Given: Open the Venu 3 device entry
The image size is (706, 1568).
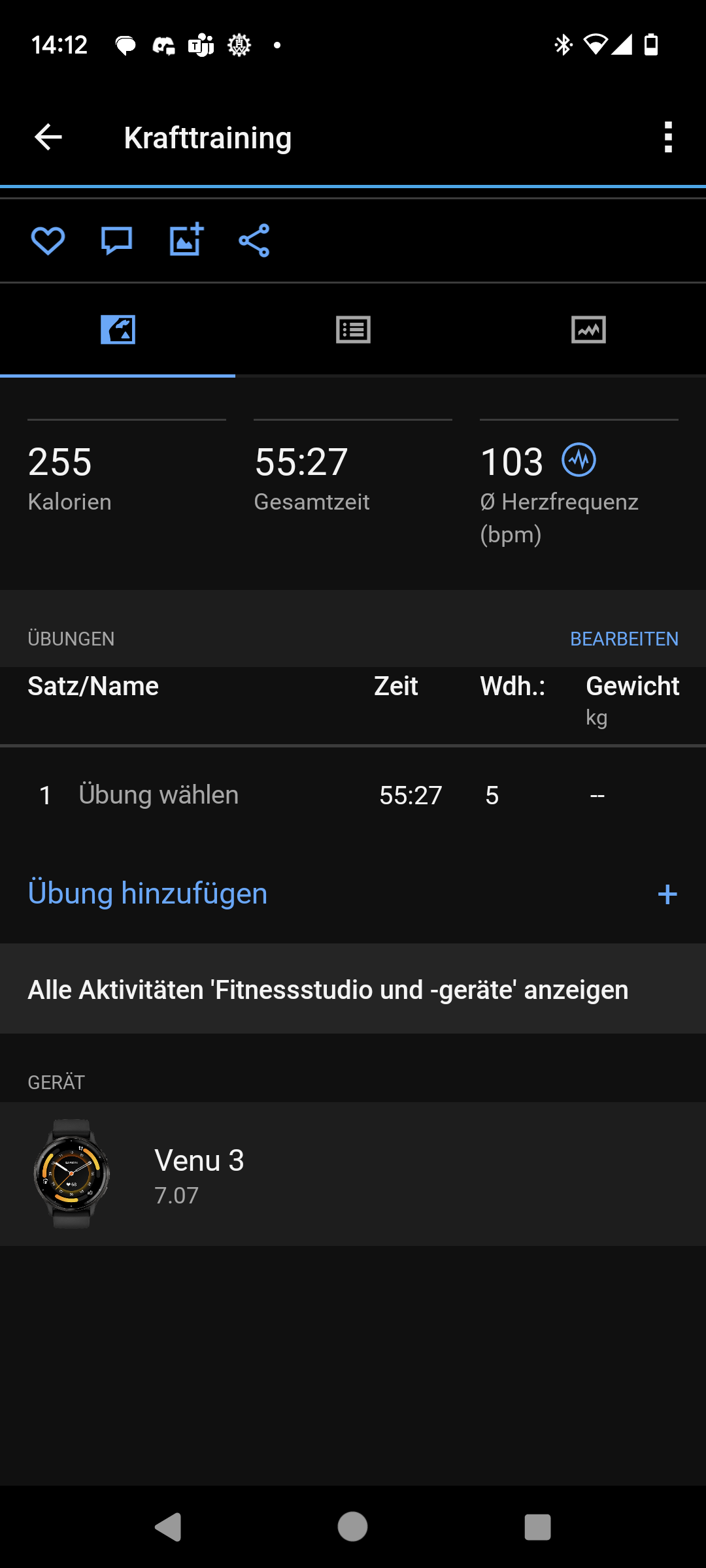Looking at the screenshot, I should pos(353,1174).
